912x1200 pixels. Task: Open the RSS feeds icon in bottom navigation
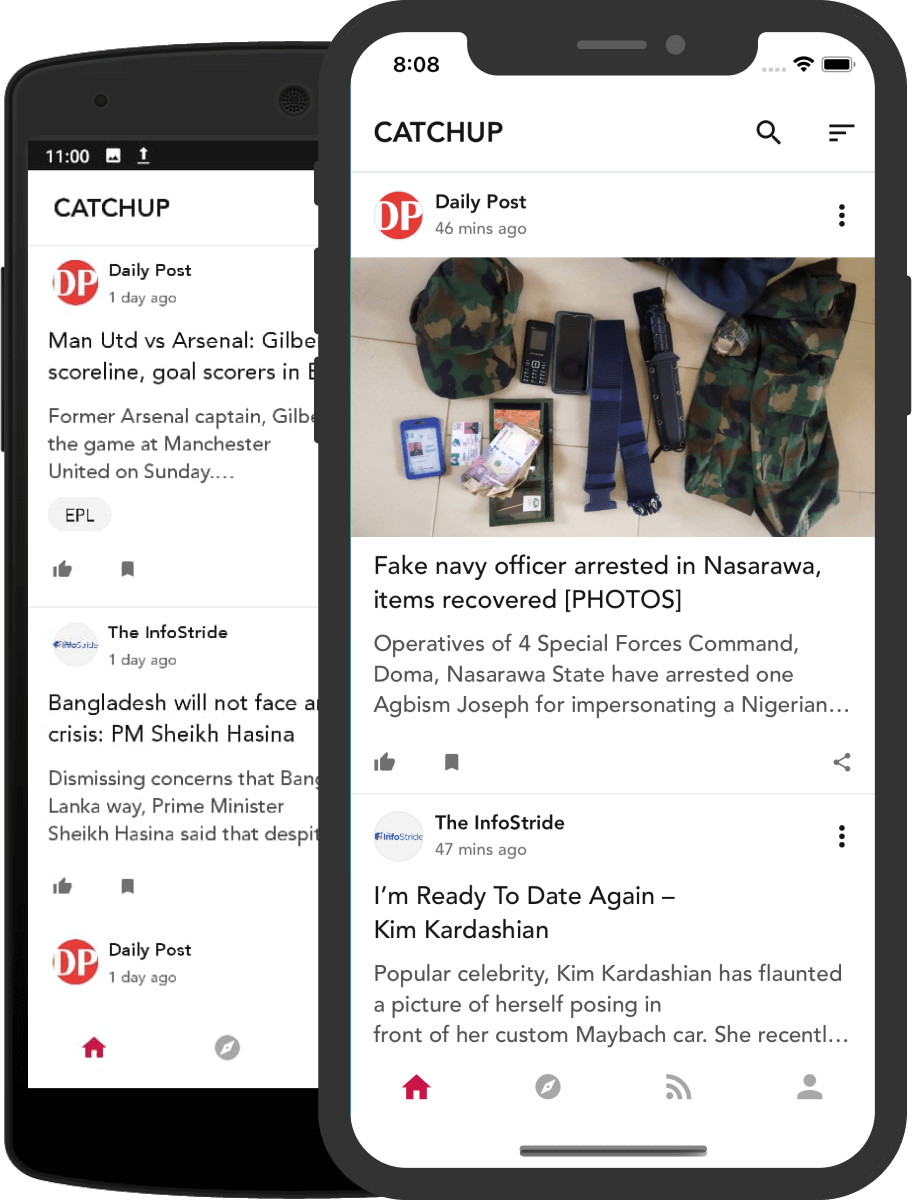click(x=679, y=1087)
